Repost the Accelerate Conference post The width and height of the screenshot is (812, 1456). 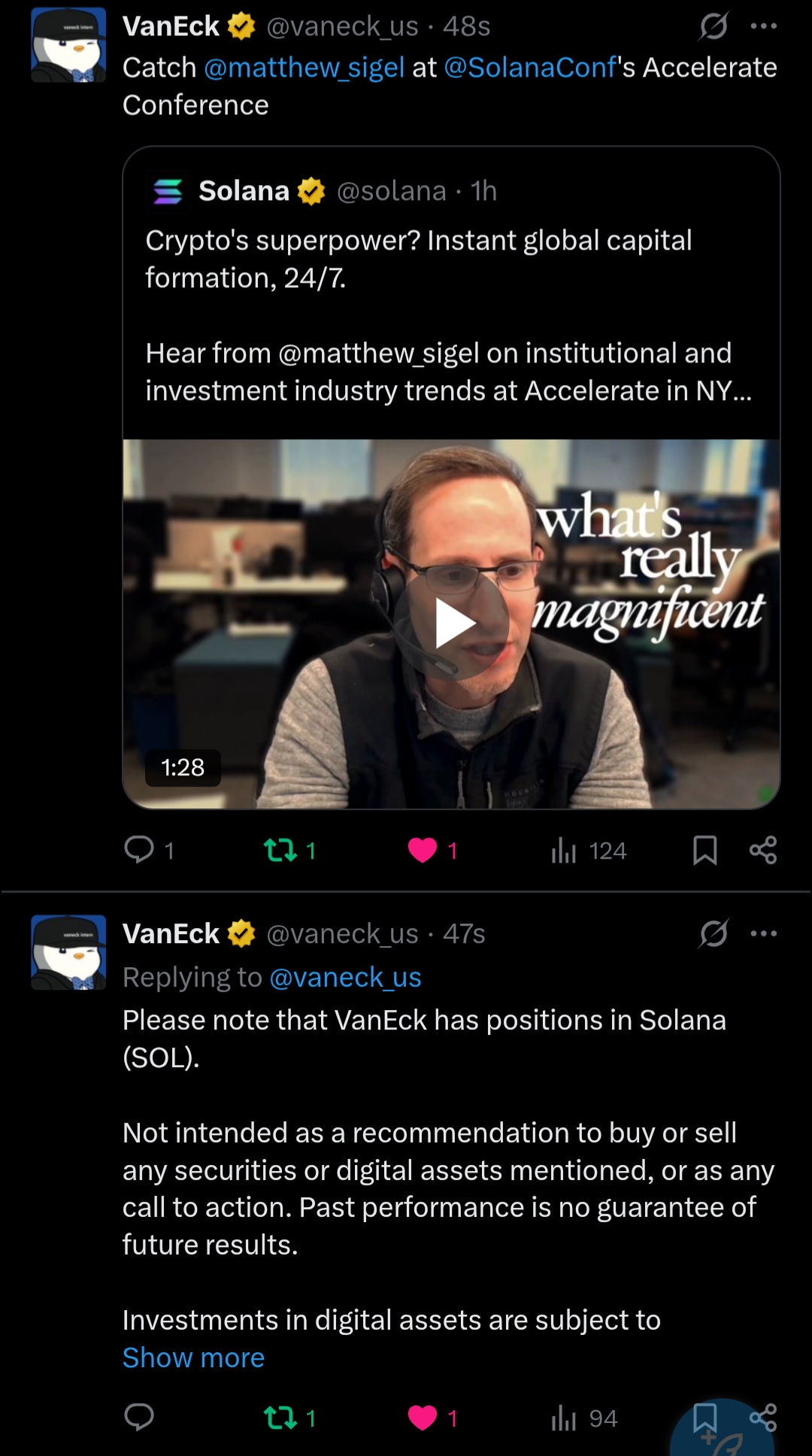280,850
